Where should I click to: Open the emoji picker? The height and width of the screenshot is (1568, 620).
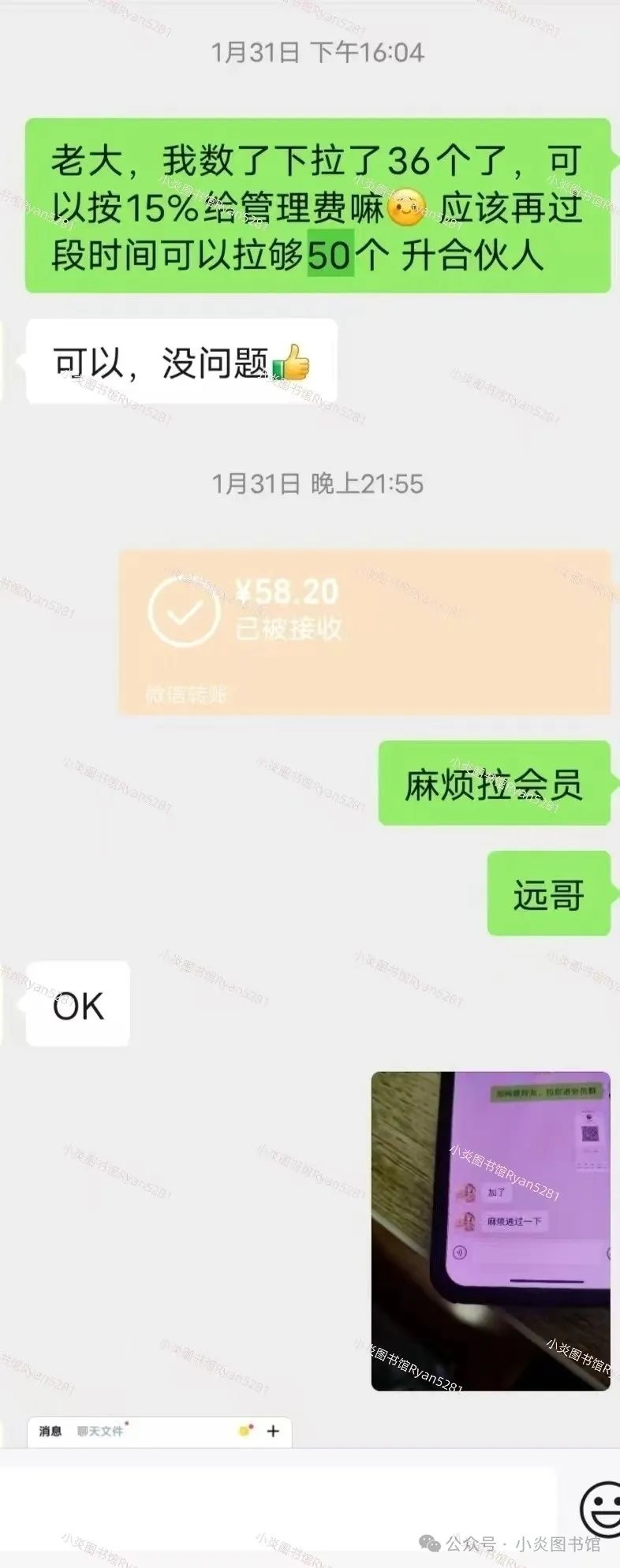(x=601, y=1508)
